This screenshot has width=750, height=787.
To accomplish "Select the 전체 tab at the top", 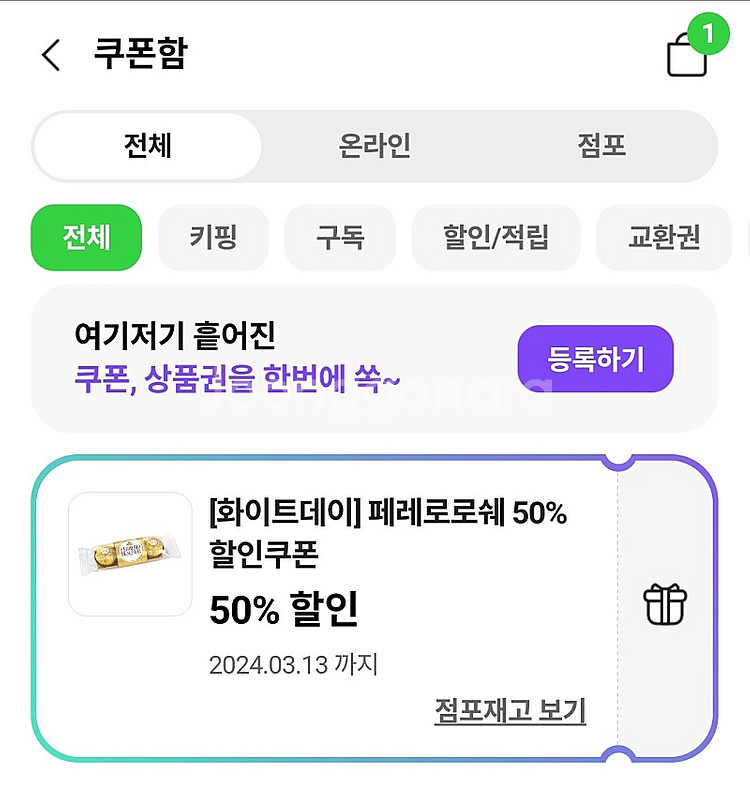I will tap(146, 146).
